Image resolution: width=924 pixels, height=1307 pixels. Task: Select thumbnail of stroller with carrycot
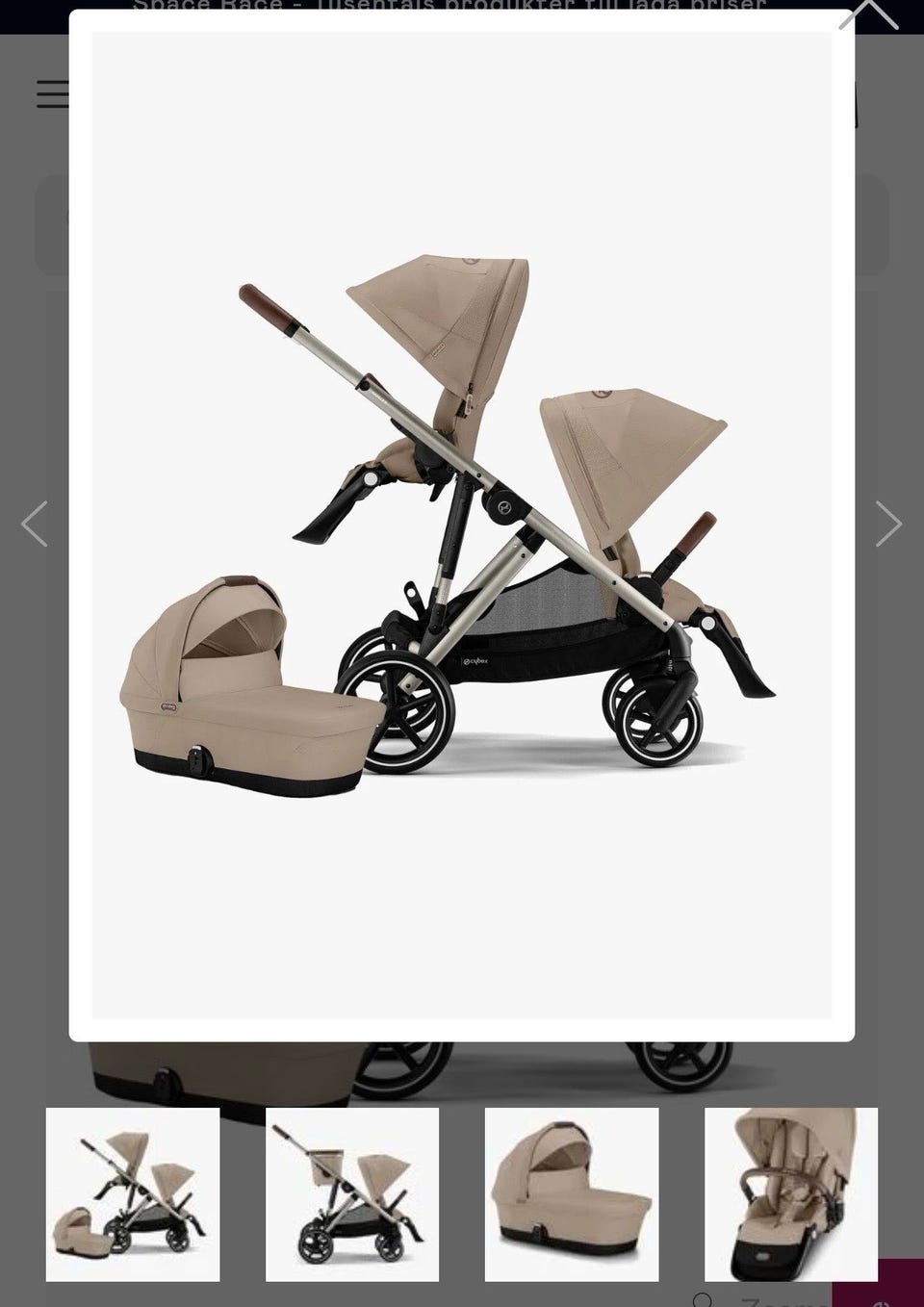(133, 1193)
